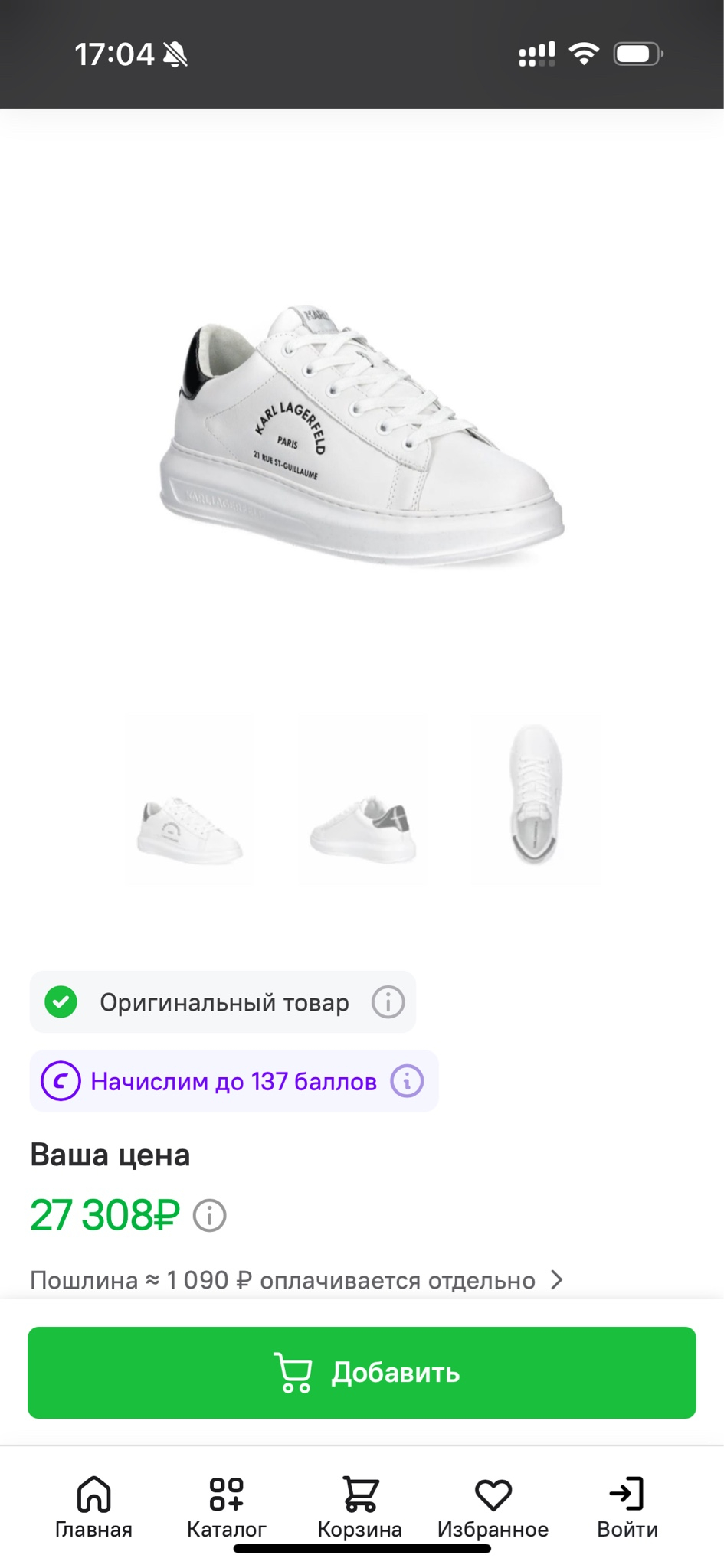Switch to the Избранное tab
Viewport: 724px width, 1568px height.
(x=493, y=1507)
